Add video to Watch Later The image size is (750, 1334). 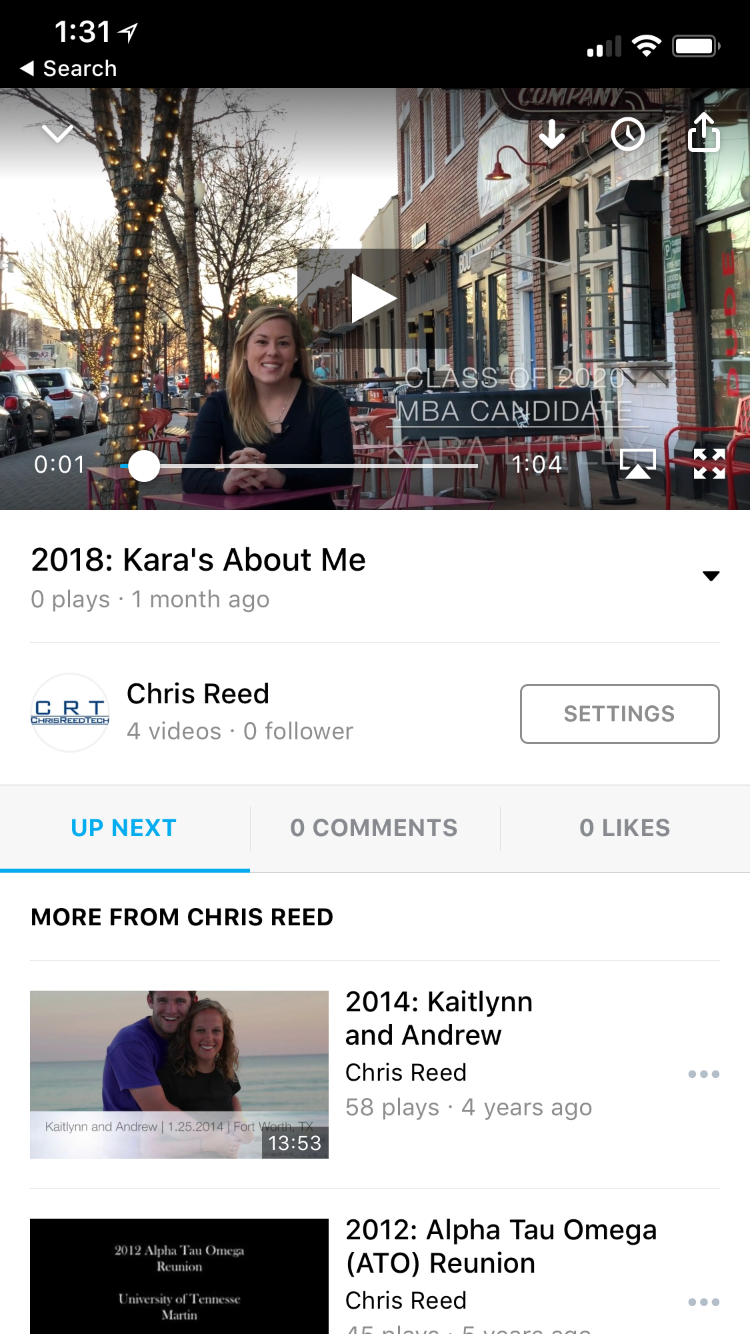coord(628,134)
